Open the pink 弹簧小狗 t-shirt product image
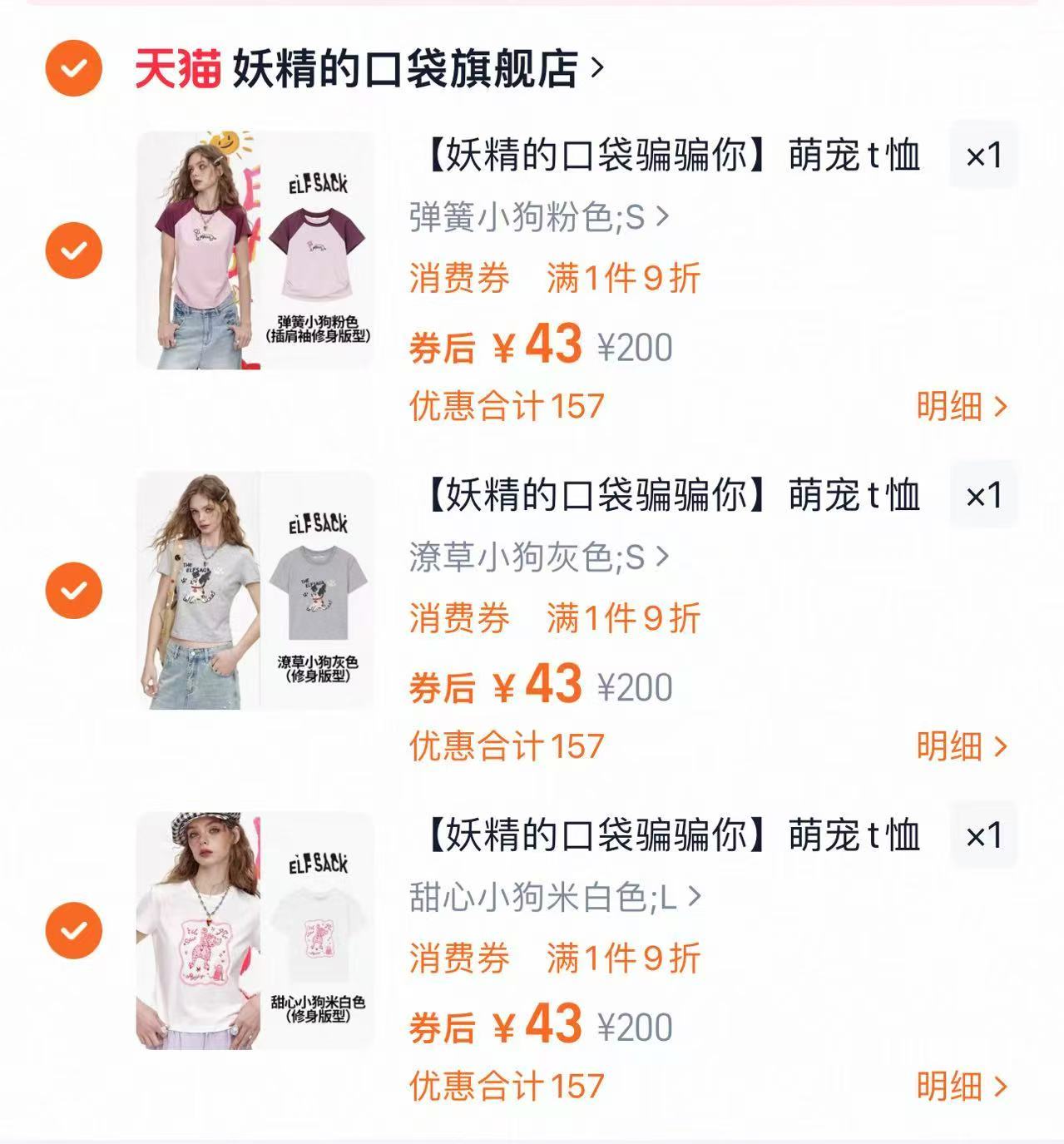 255,250
